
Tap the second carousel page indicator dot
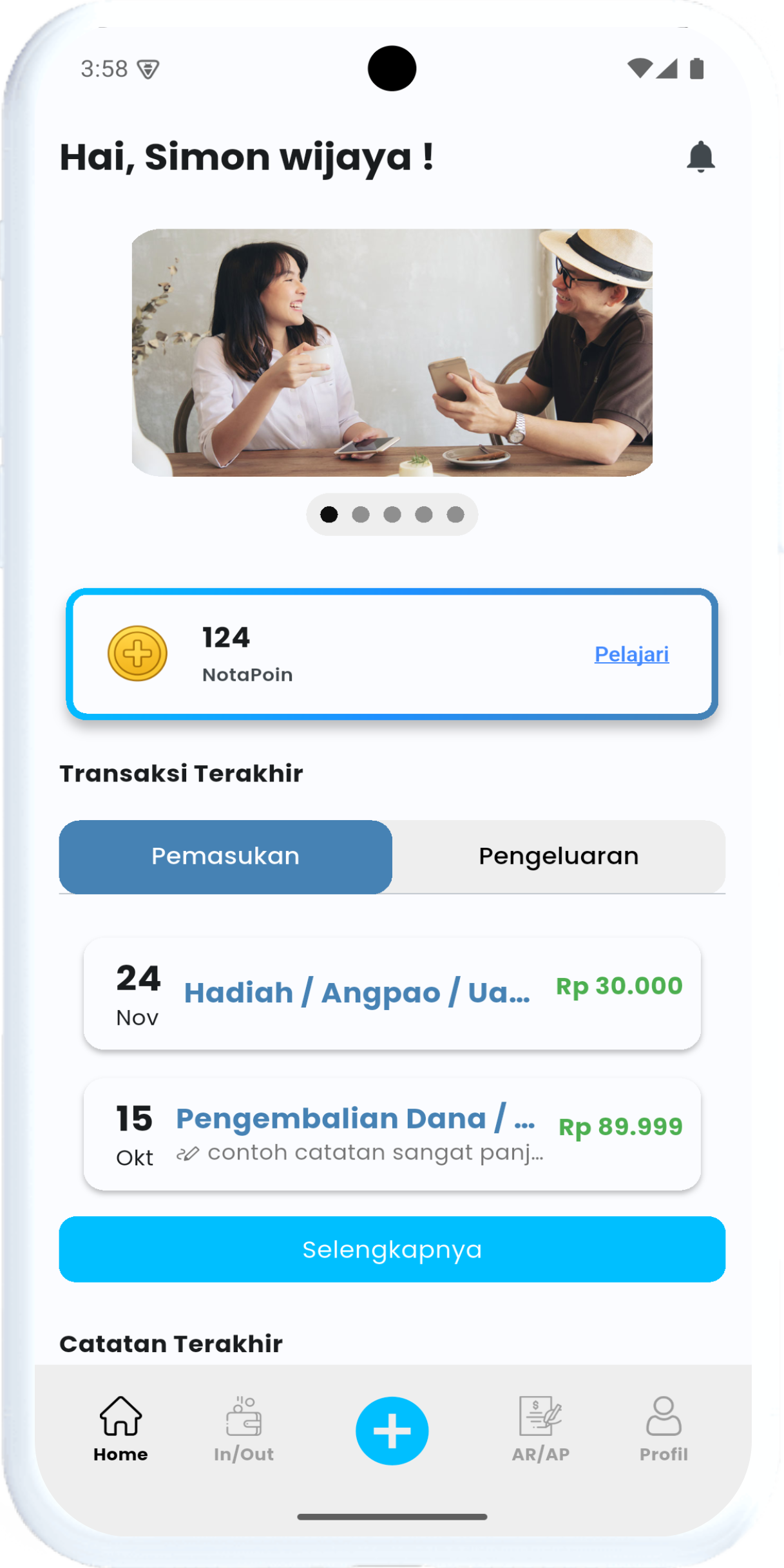pos(361,513)
